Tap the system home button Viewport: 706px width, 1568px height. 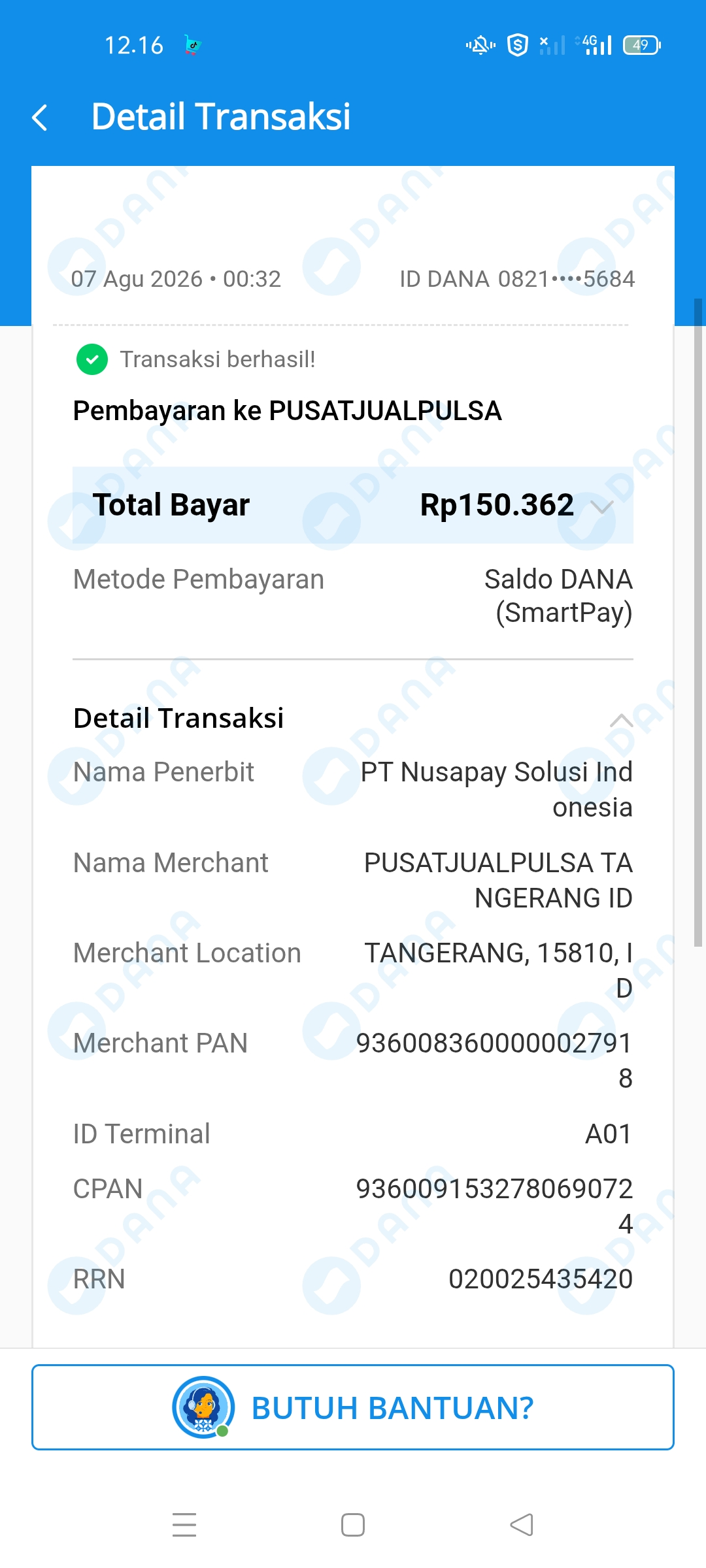click(353, 1525)
